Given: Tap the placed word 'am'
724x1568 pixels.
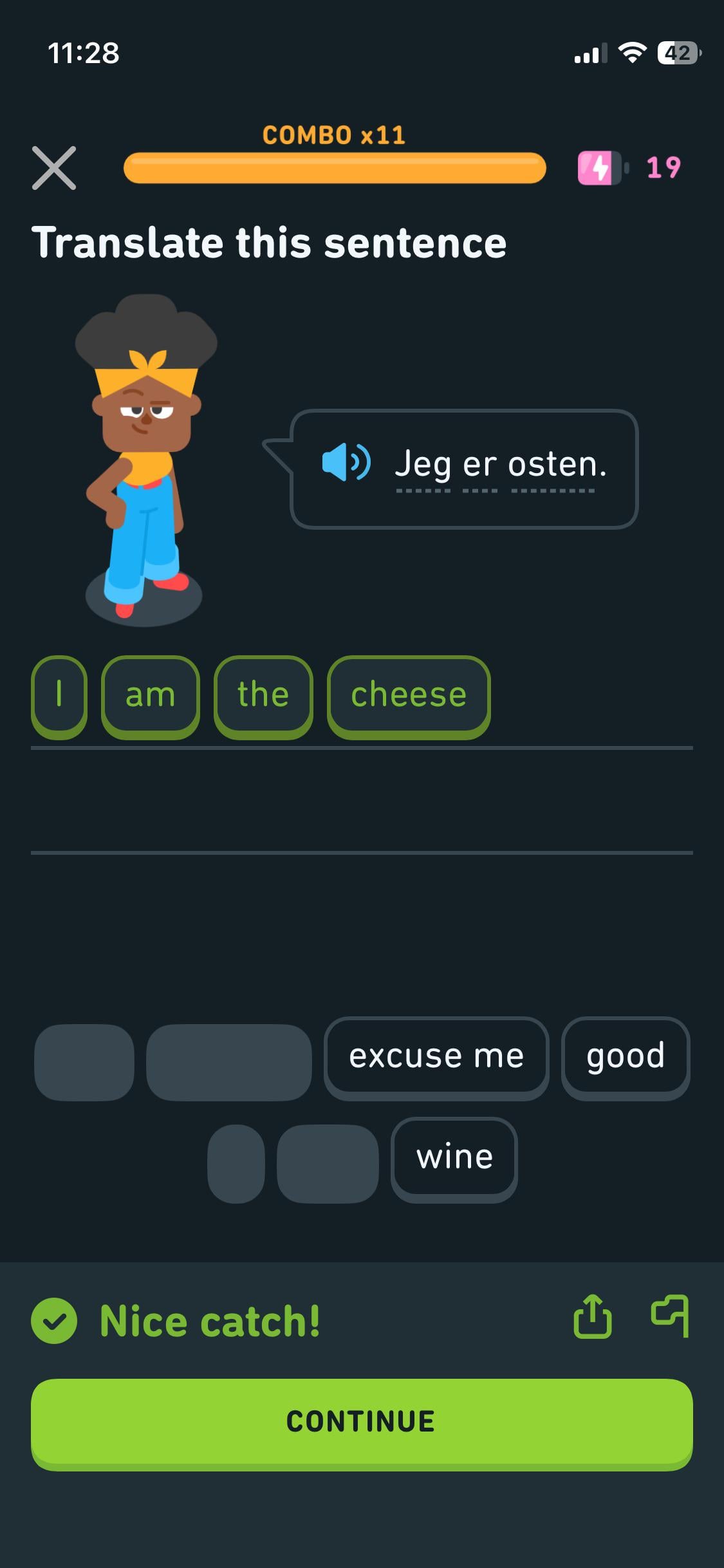Looking at the screenshot, I should click(x=150, y=696).
